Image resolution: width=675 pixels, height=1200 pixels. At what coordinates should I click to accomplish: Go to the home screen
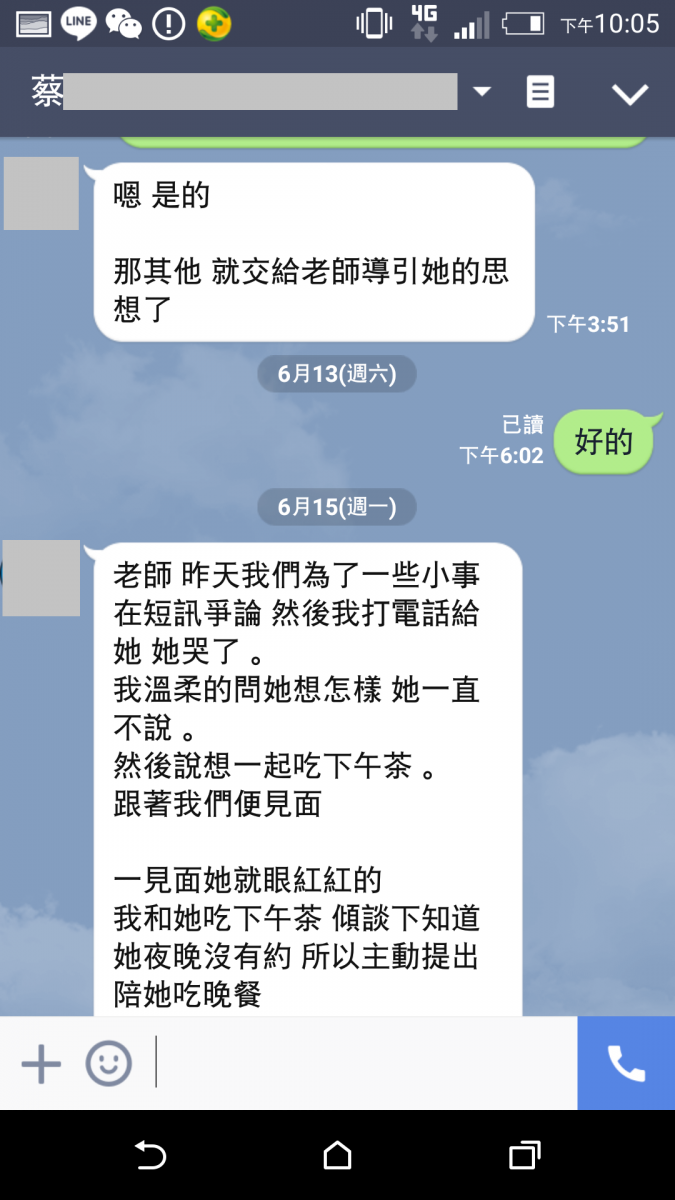[338, 1156]
